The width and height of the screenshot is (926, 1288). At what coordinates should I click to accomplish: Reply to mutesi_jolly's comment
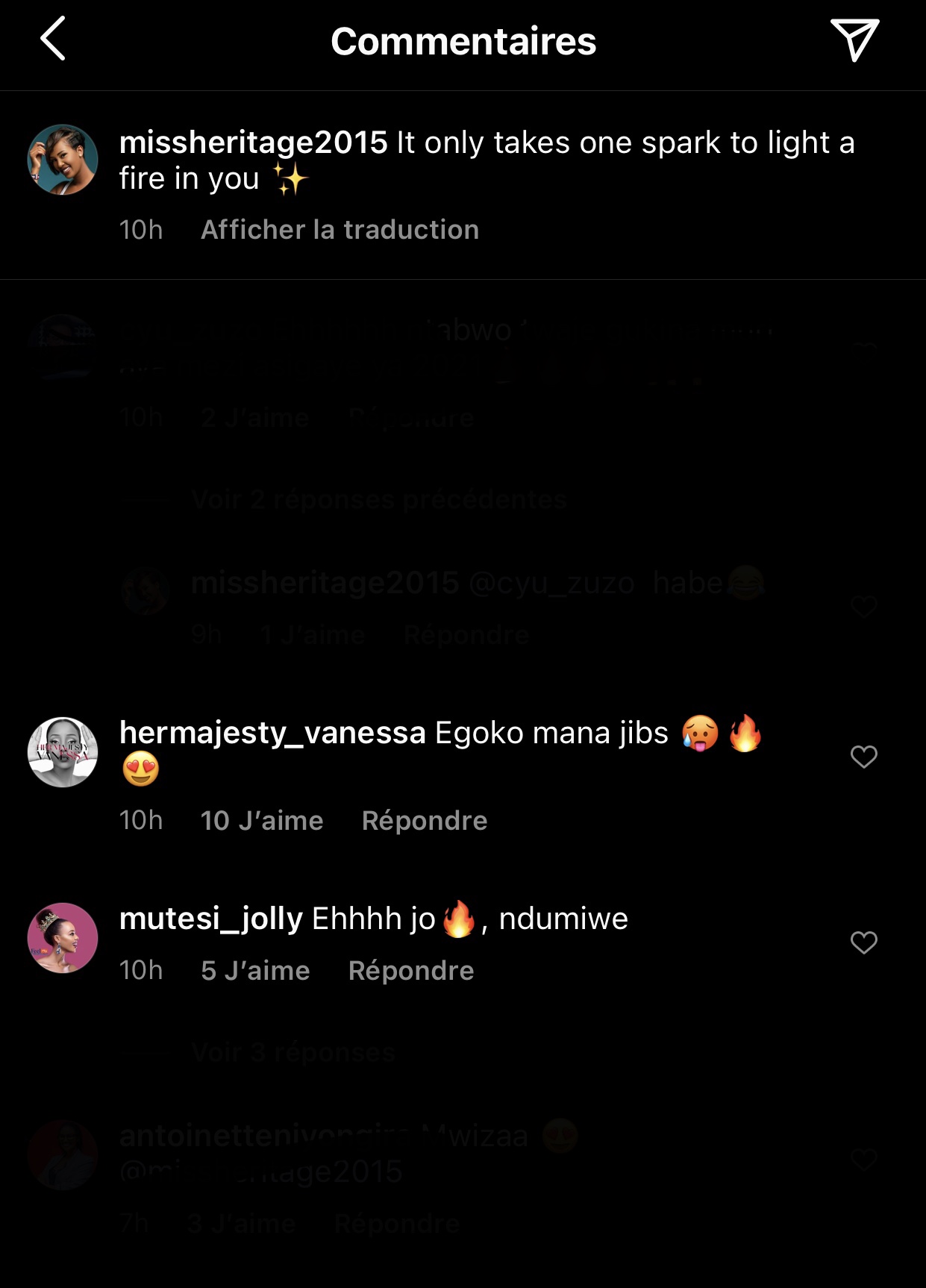coord(410,971)
